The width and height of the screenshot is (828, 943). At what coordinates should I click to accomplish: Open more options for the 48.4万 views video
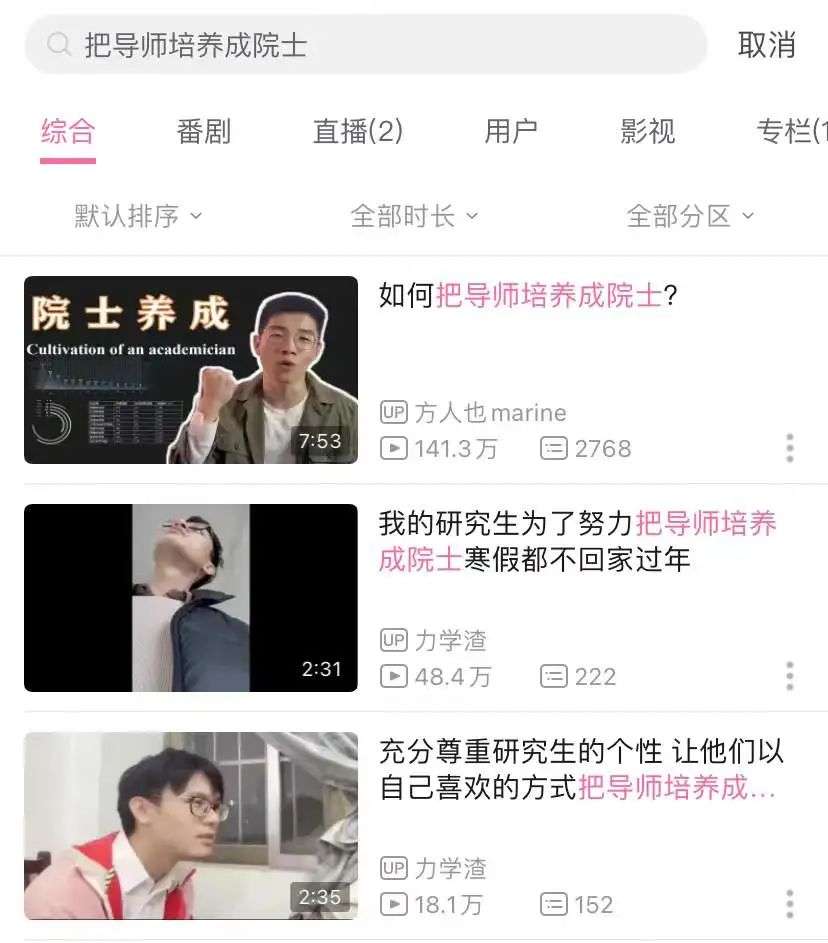pyautogui.click(x=790, y=676)
